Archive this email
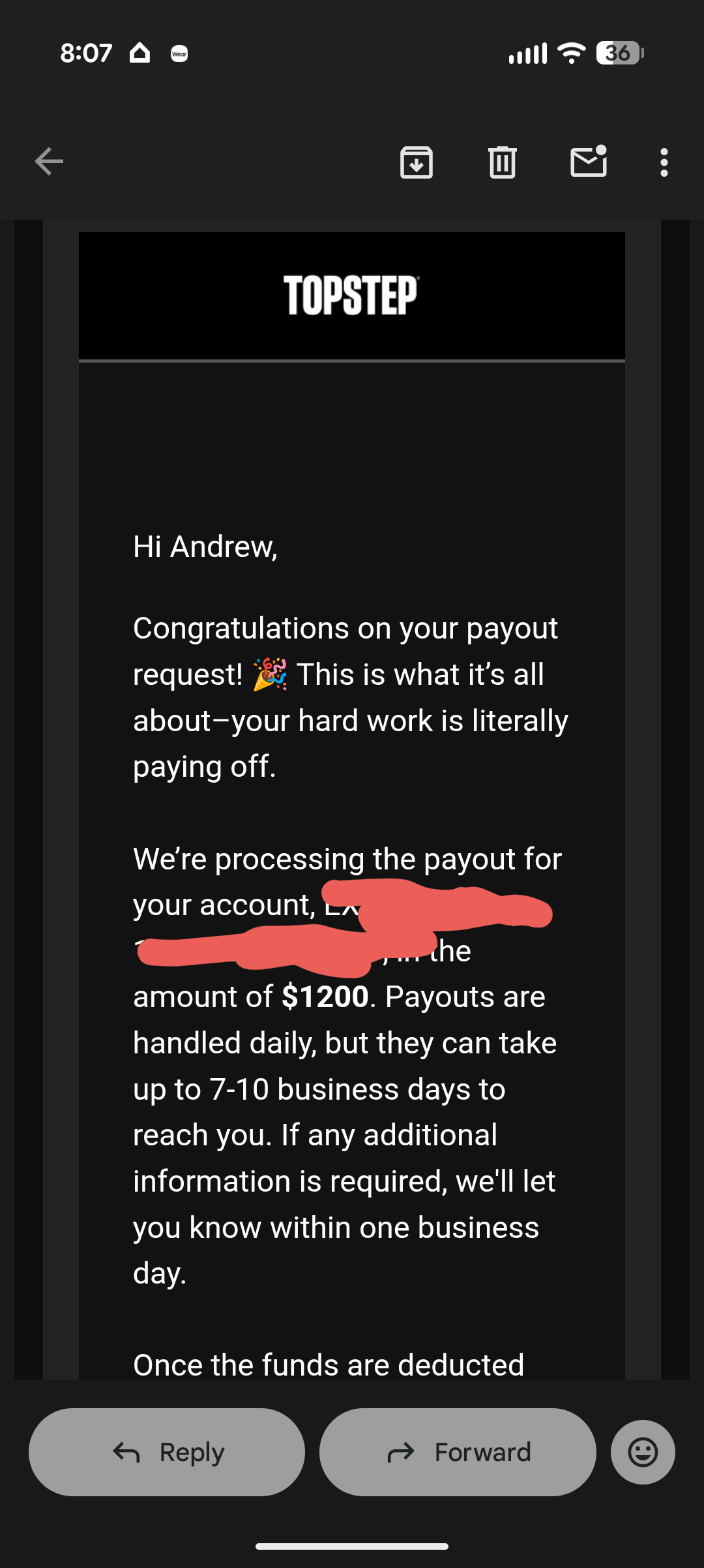 [x=416, y=162]
